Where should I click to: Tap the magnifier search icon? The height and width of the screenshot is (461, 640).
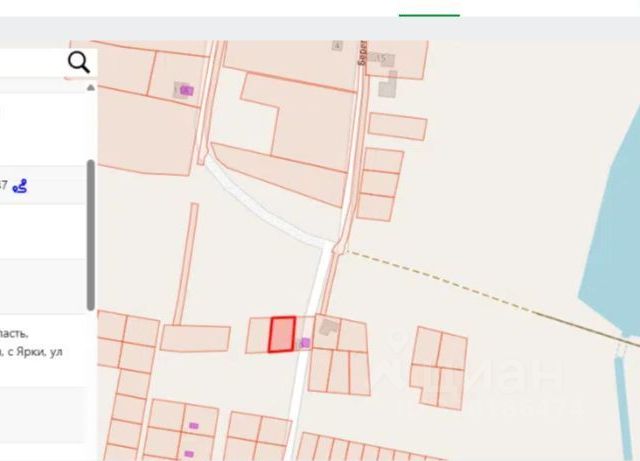click(78, 63)
